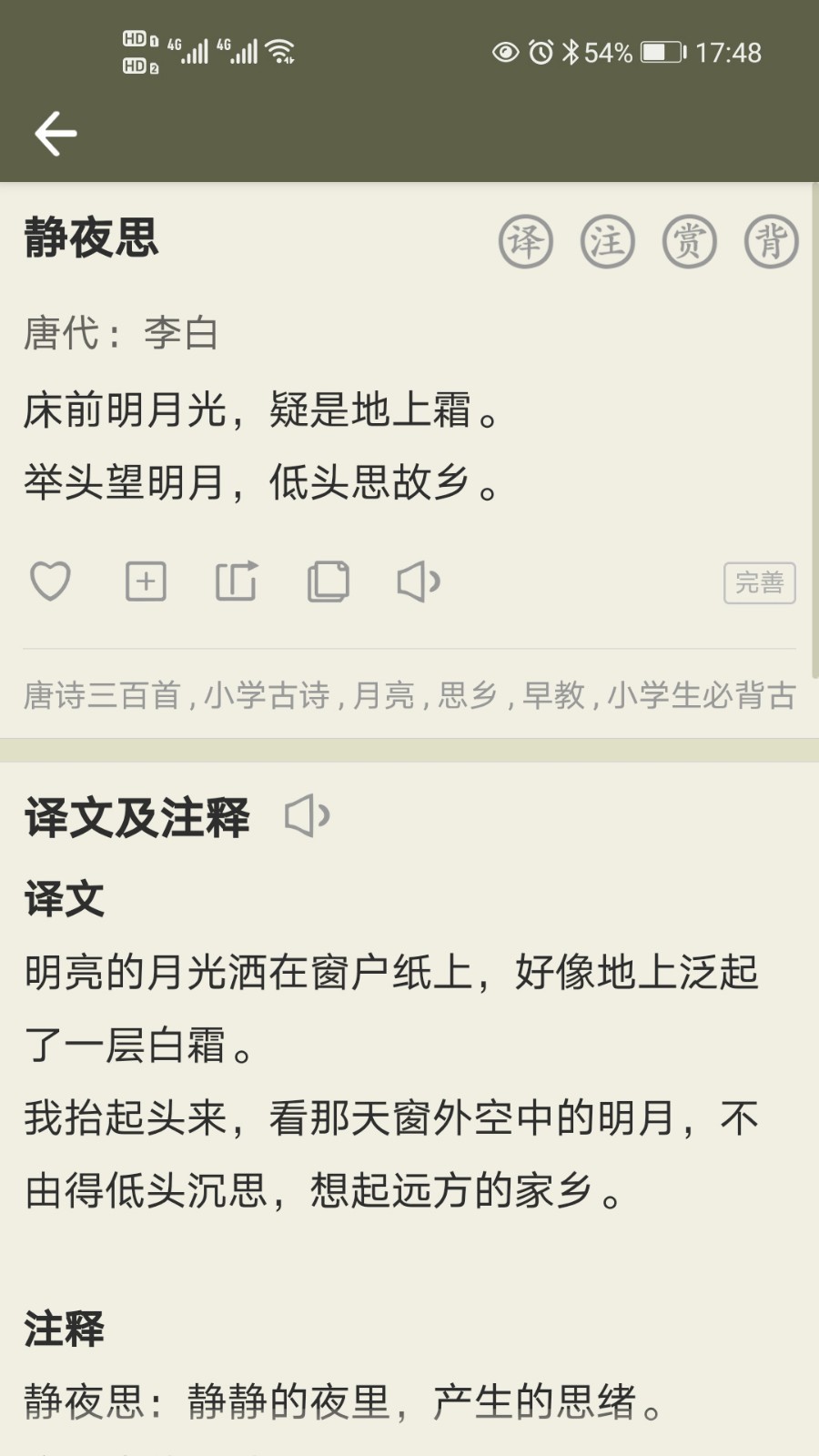Open the 背 recitation button

tap(772, 242)
